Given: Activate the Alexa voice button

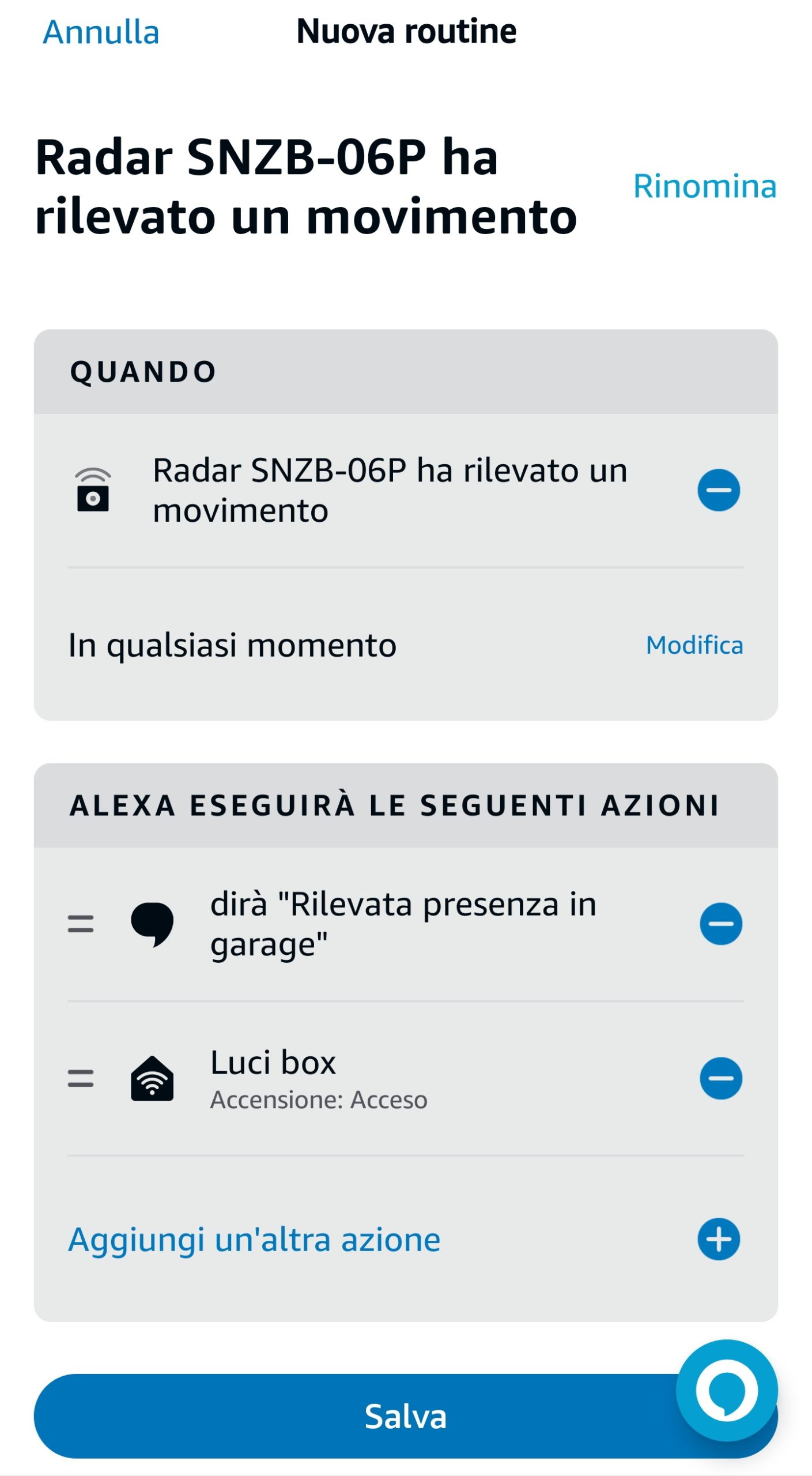Looking at the screenshot, I should pos(727,1391).
